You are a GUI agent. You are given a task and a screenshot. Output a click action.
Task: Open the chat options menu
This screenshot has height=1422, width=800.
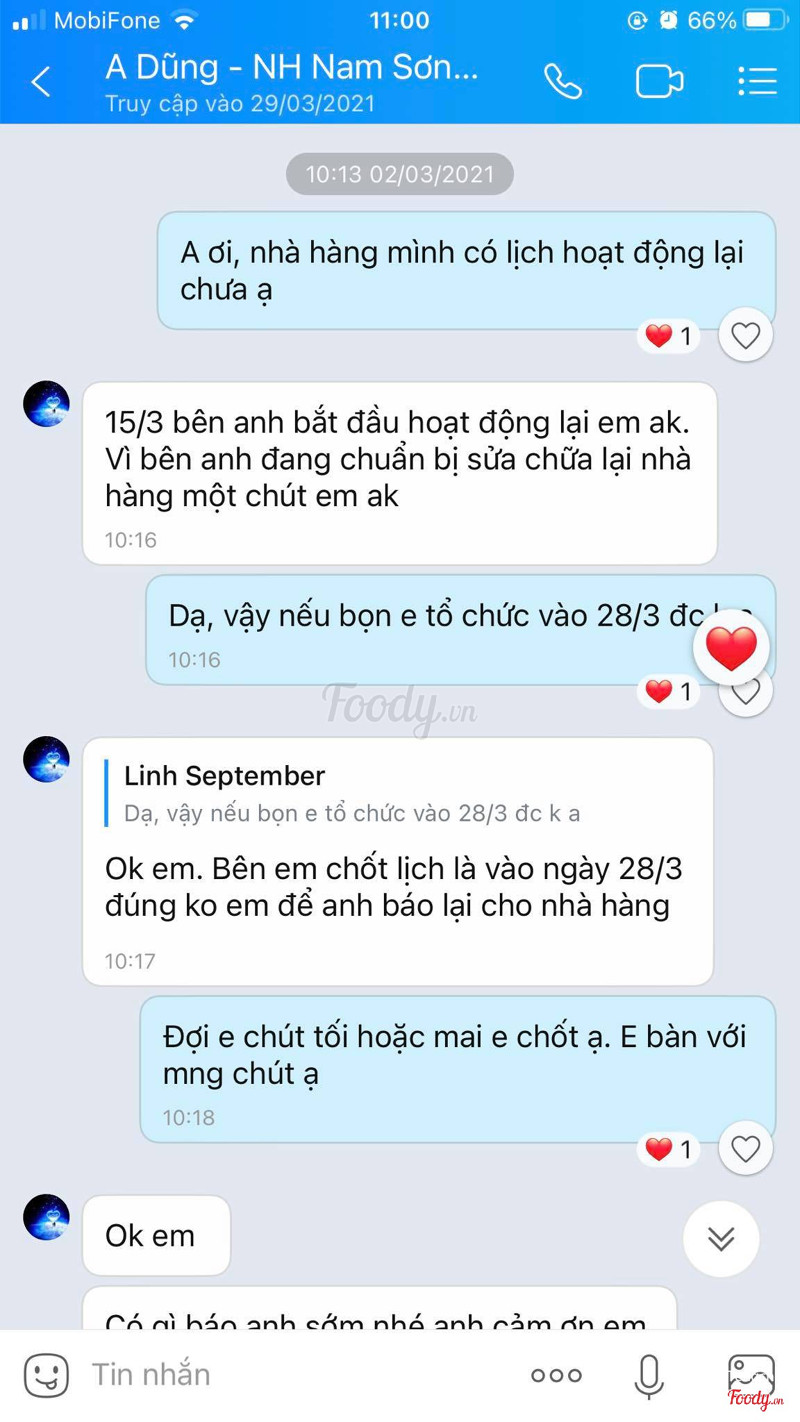click(757, 81)
